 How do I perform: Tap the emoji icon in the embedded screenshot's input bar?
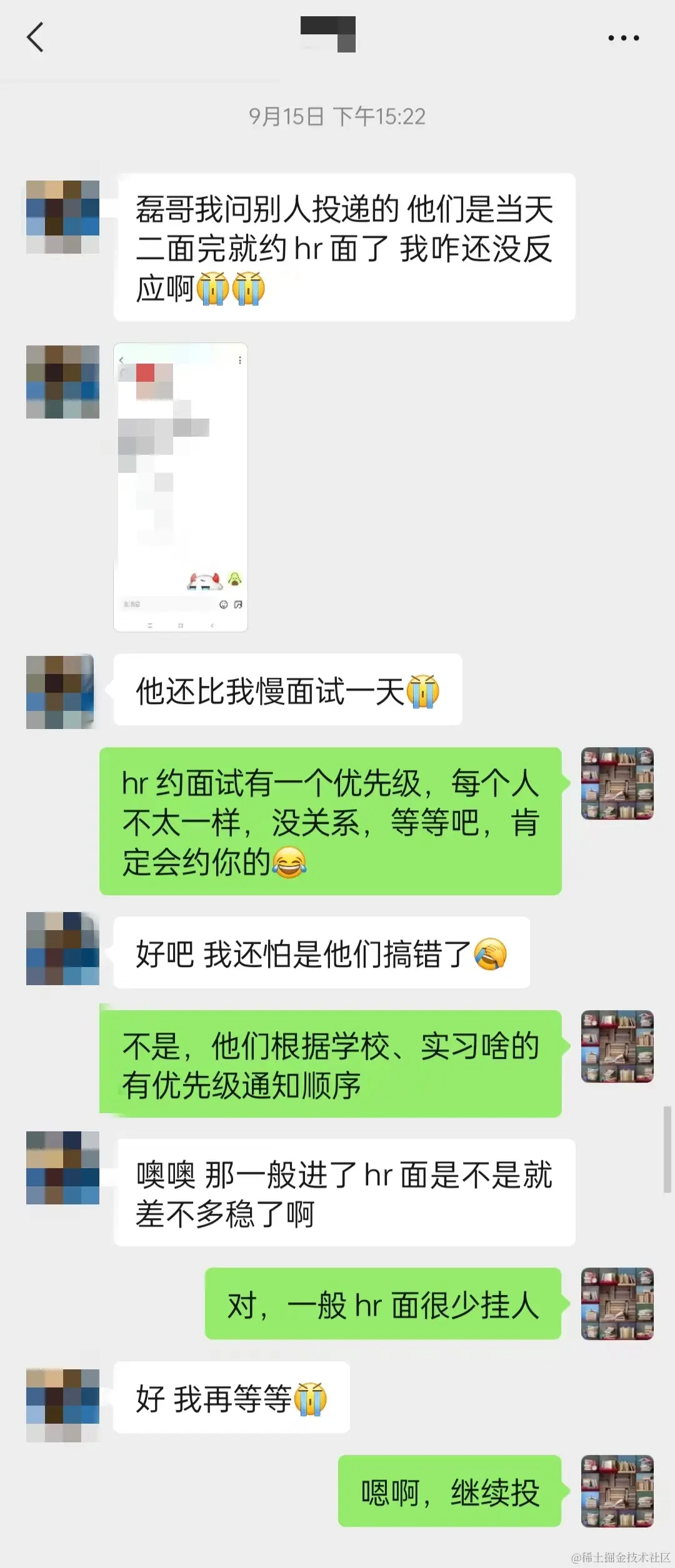pyautogui.click(x=224, y=604)
